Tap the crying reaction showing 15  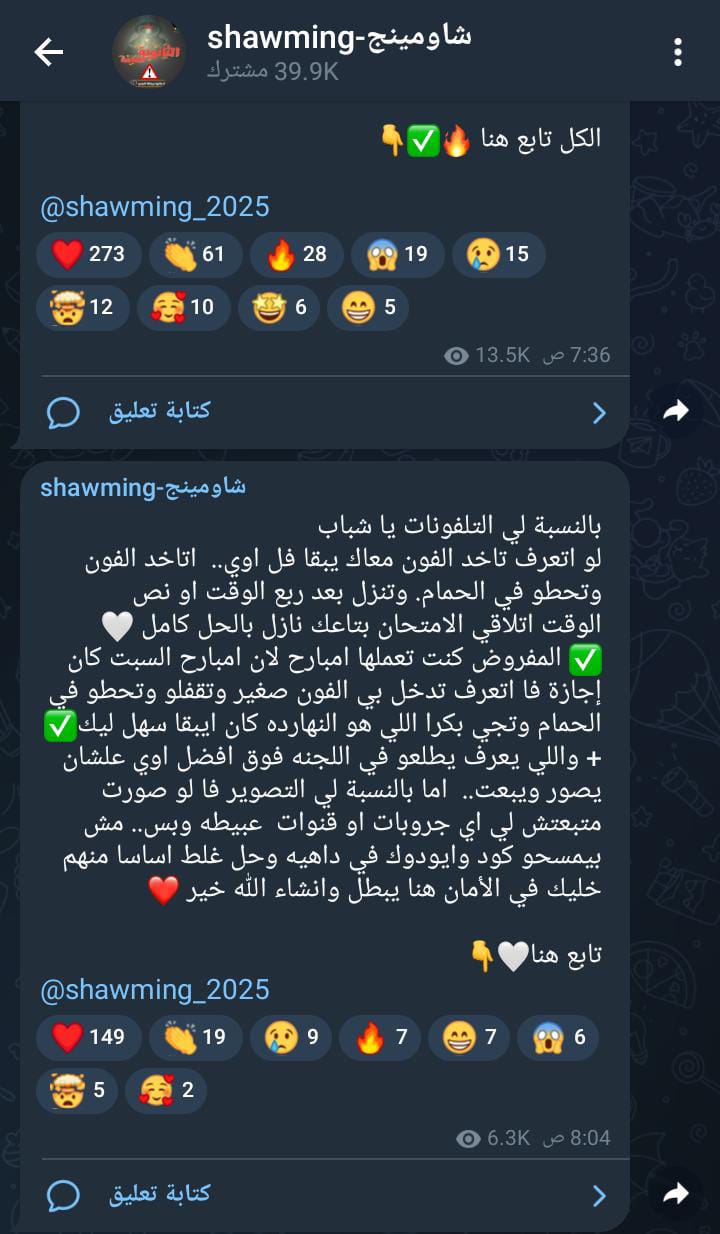click(498, 254)
